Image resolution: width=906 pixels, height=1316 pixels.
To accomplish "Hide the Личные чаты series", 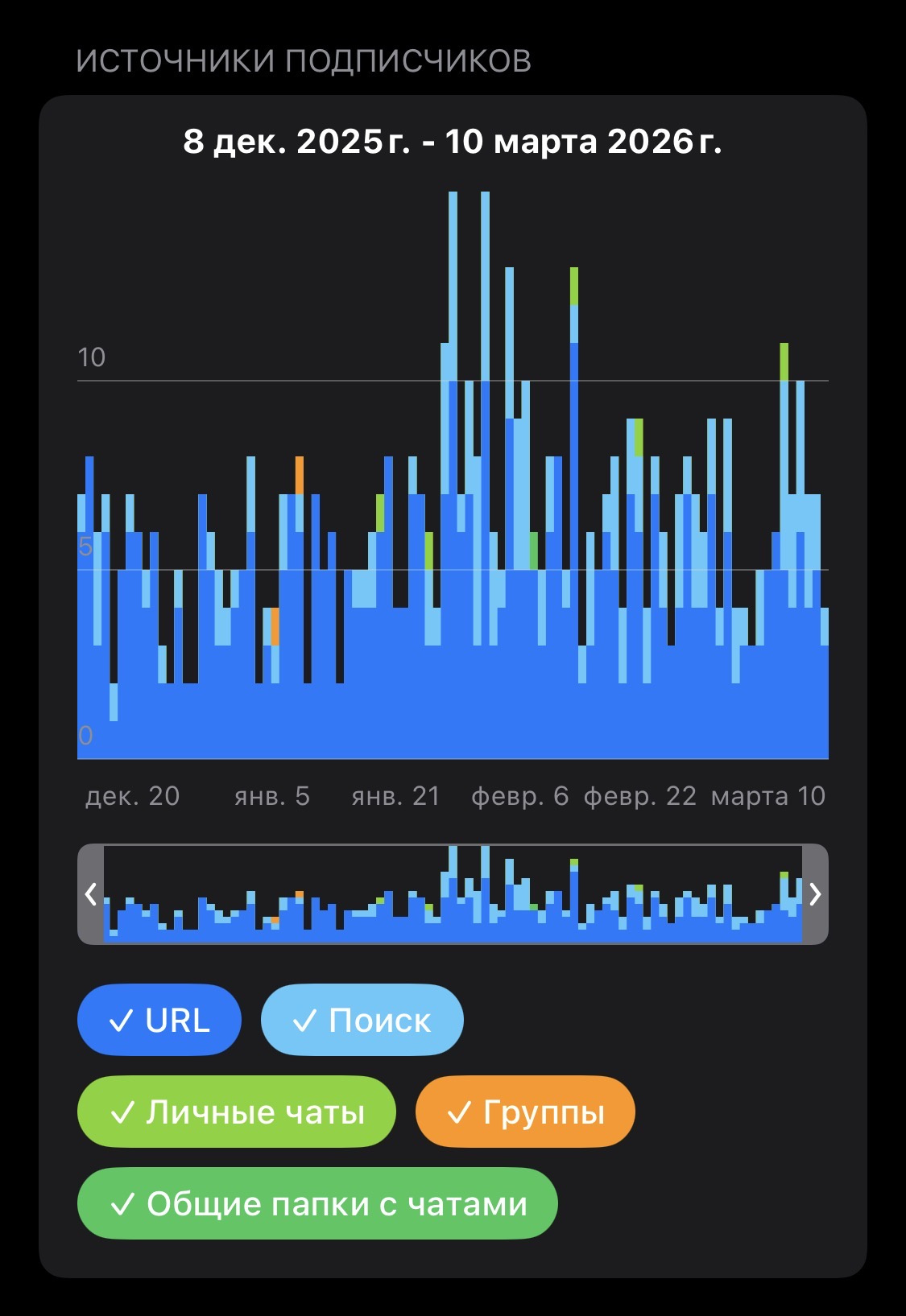I will click(237, 1112).
